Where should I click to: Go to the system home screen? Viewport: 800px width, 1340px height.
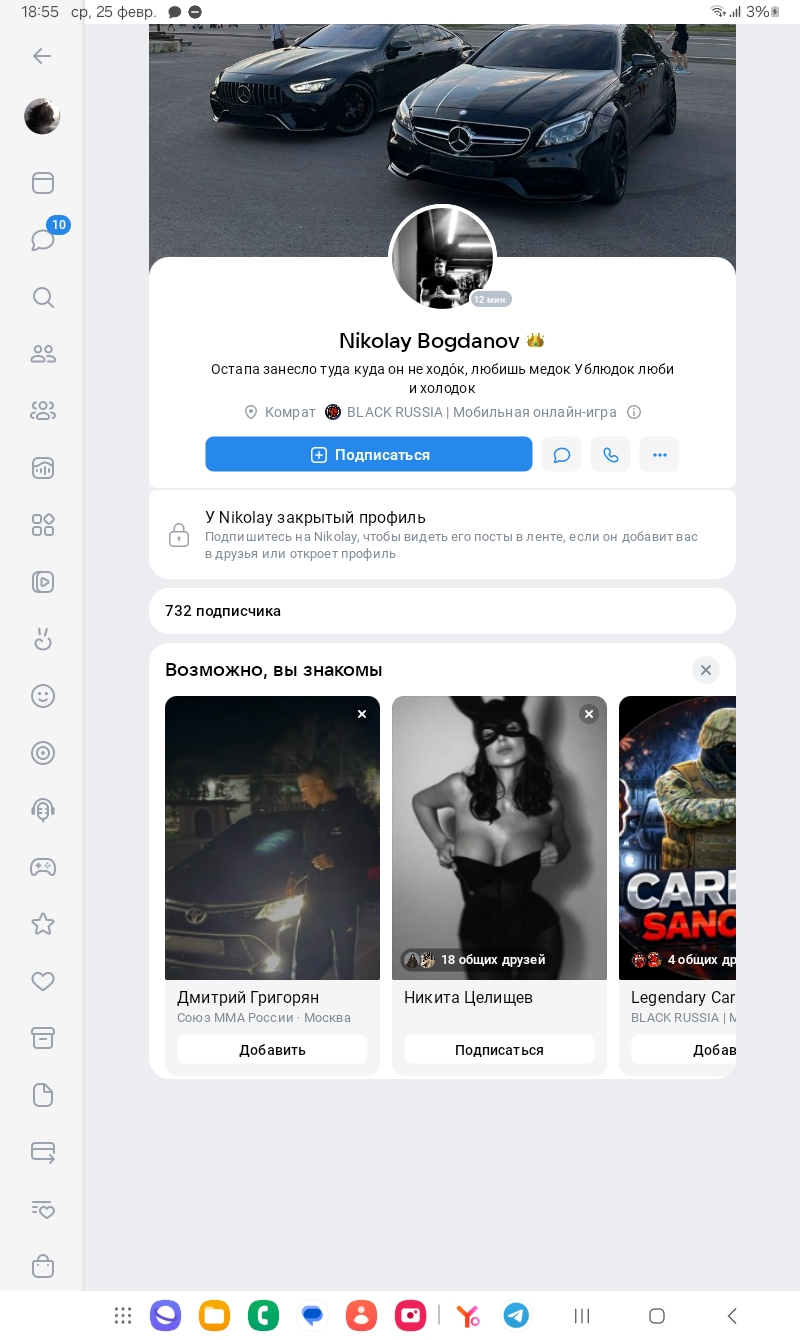656,1316
